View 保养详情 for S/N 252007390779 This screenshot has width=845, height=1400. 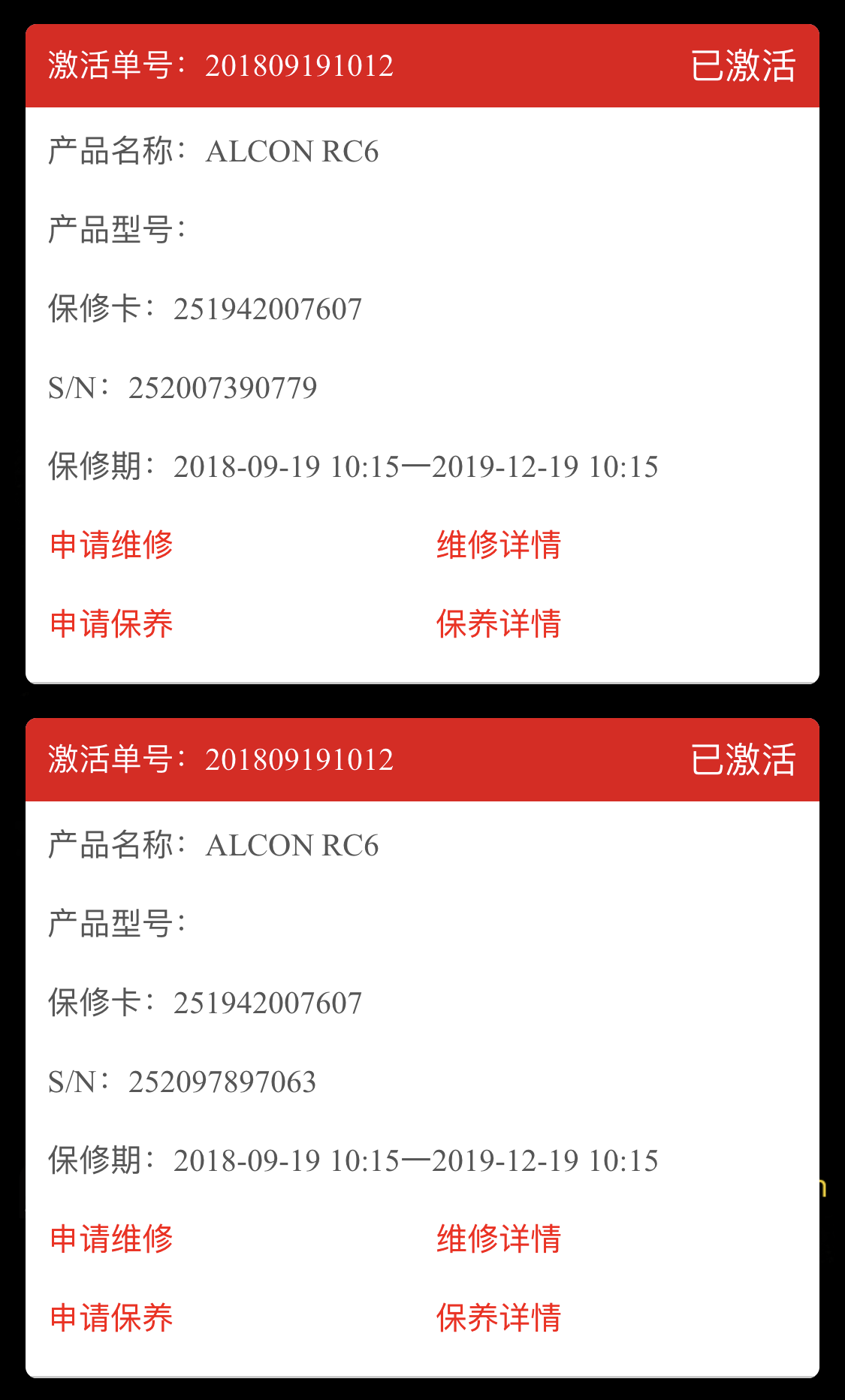click(x=499, y=623)
